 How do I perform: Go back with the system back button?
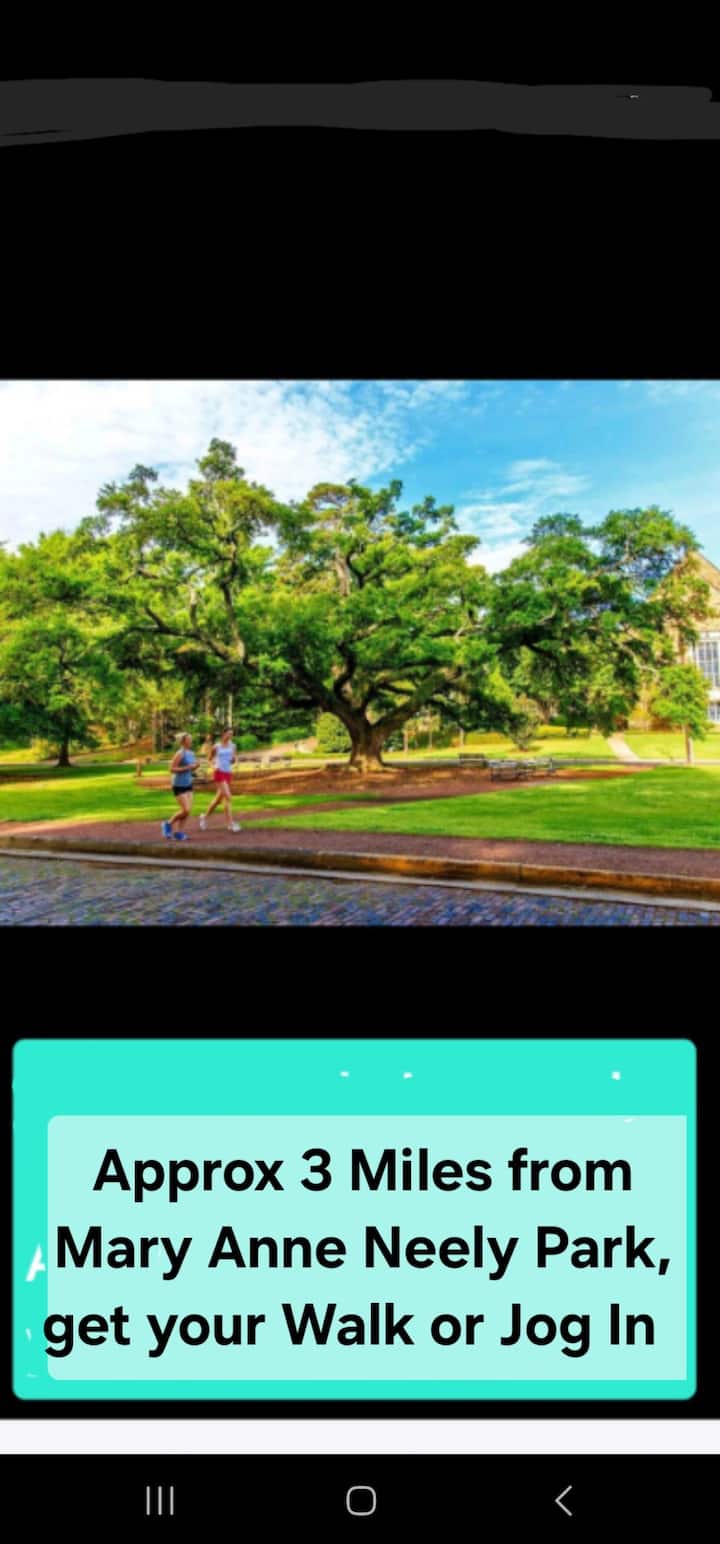(x=563, y=1500)
